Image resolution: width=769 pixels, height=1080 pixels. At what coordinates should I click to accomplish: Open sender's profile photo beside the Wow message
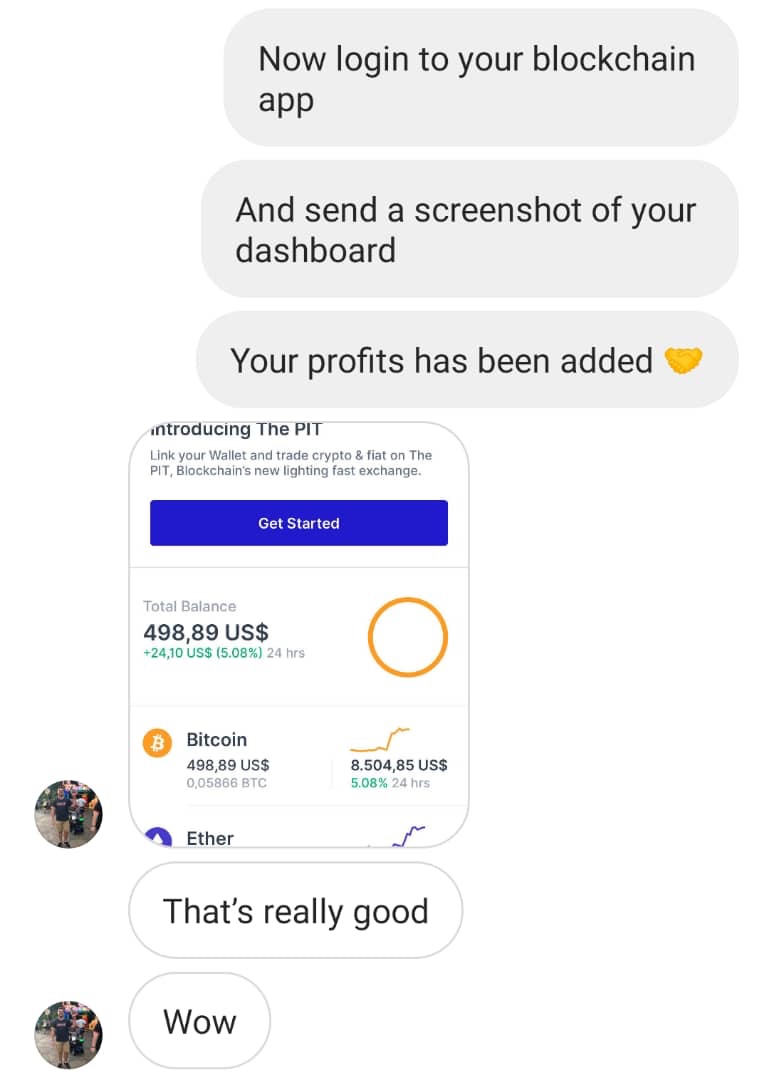(x=69, y=1034)
